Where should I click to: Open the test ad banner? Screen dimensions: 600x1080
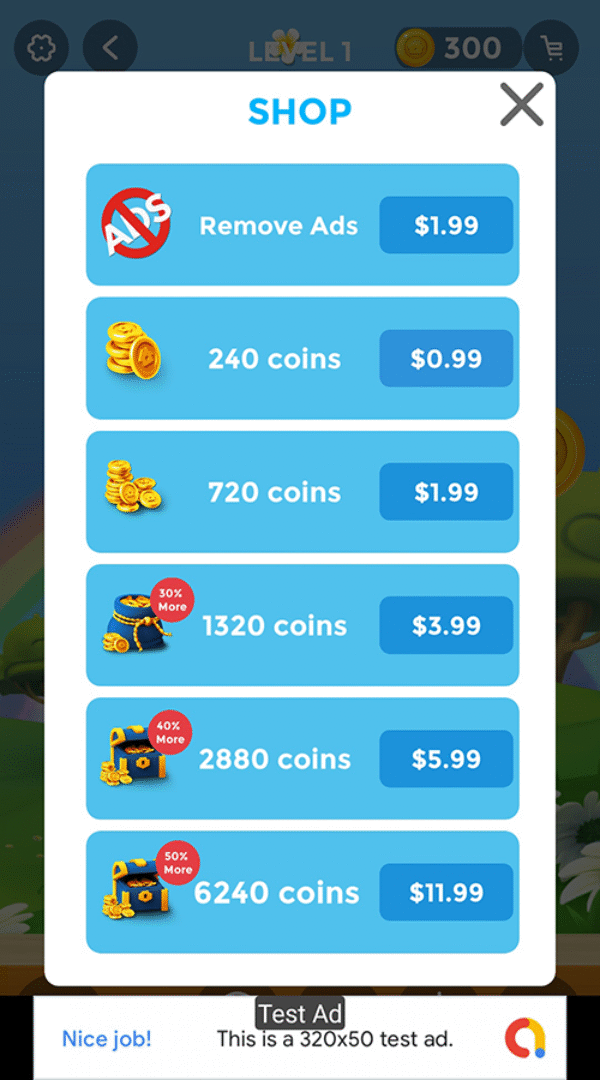coord(300,1038)
